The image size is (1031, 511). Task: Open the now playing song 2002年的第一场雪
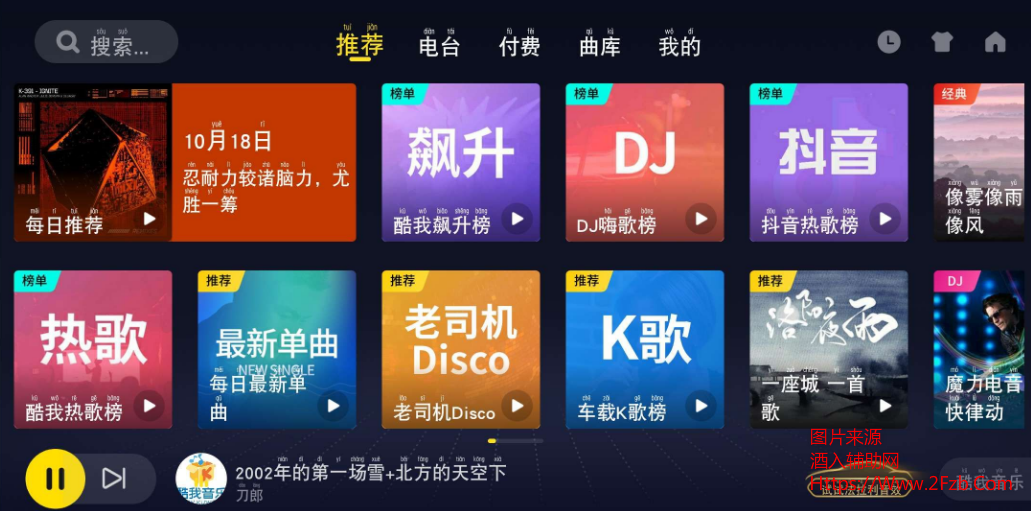click(370, 473)
